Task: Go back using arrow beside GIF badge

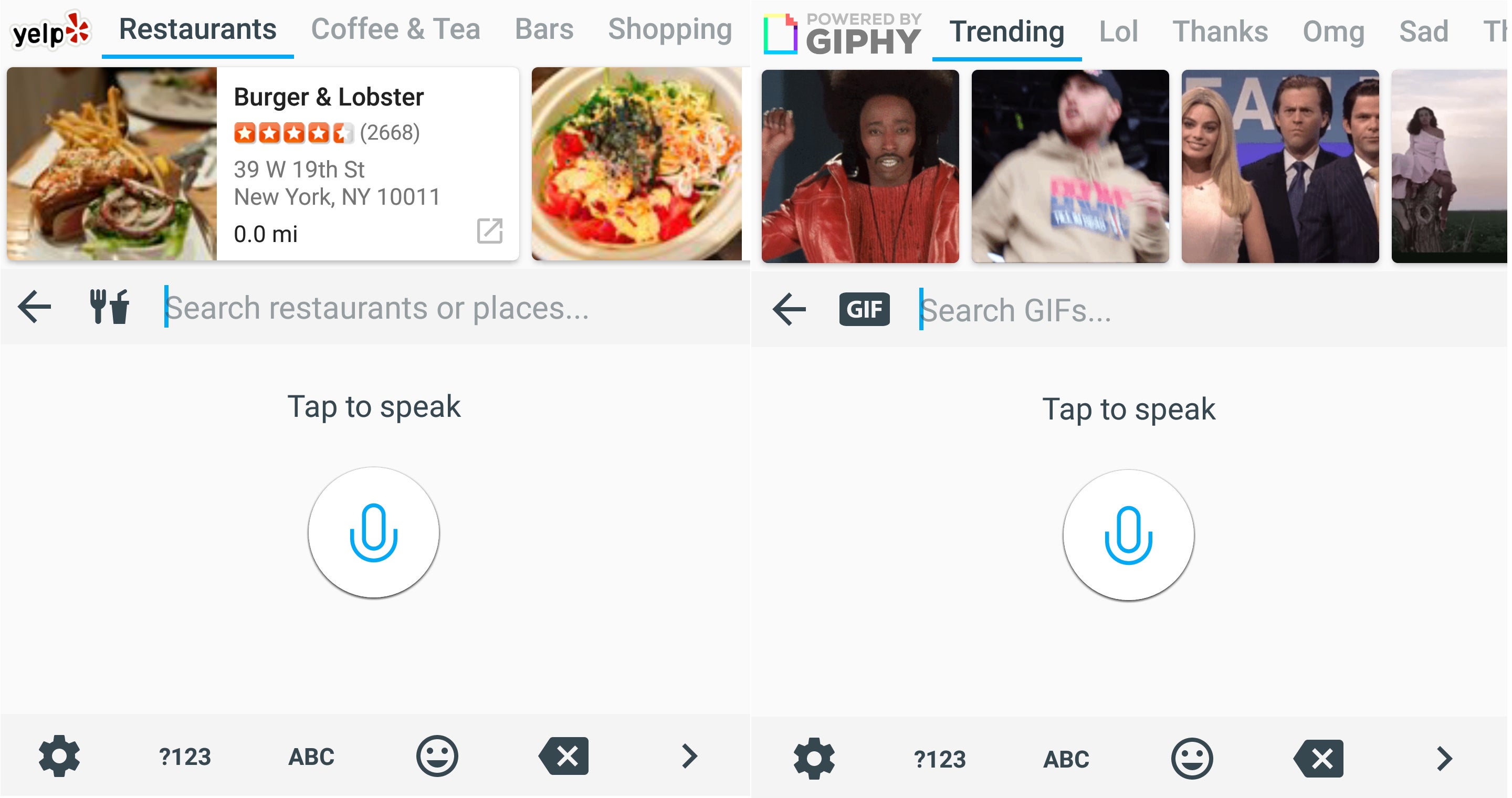Action: [789, 309]
